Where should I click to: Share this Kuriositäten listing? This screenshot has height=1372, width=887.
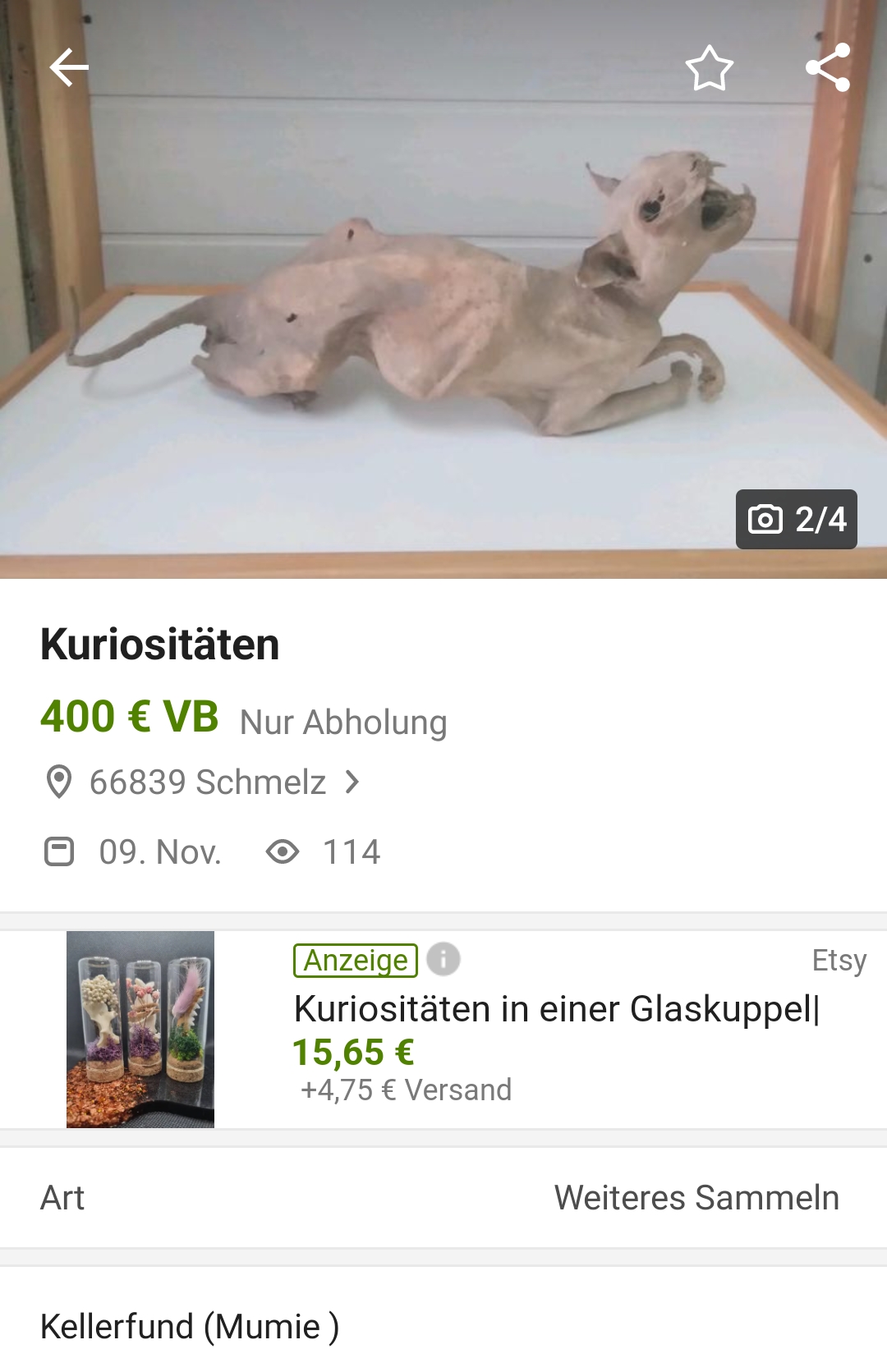tap(828, 67)
